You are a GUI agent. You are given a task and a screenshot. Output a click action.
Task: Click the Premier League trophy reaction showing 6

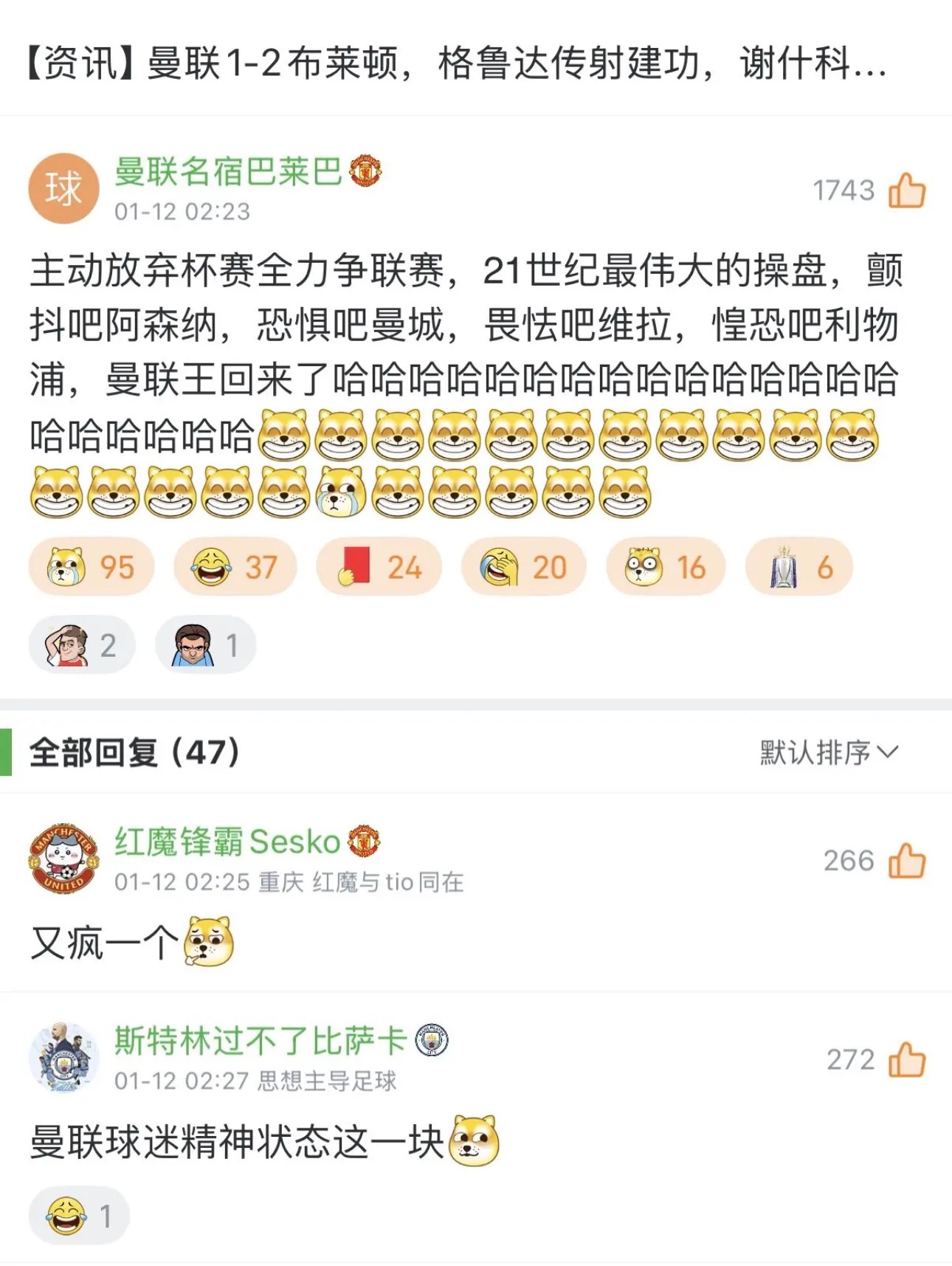point(798,565)
